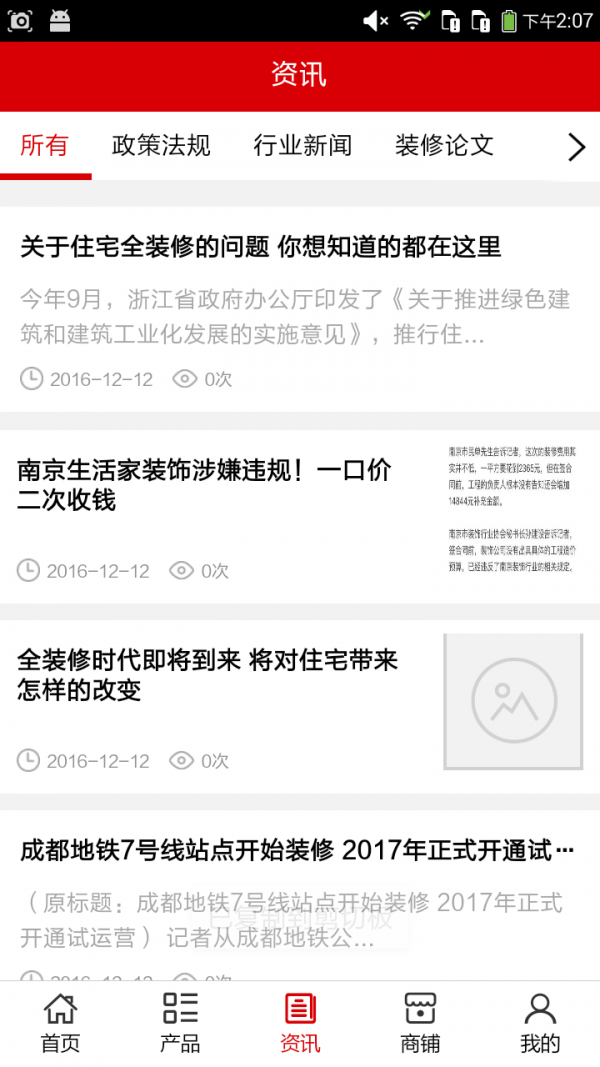Switch to the 政策法规 tab
The height and width of the screenshot is (1067, 600).
pyautogui.click(x=161, y=146)
